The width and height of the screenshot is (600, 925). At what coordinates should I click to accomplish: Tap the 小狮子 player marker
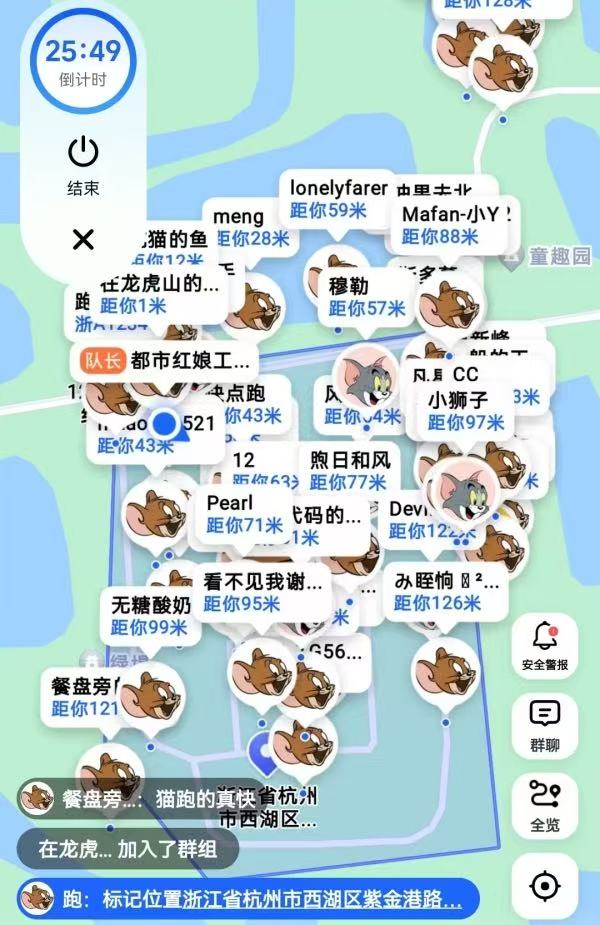pyautogui.click(x=466, y=410)
